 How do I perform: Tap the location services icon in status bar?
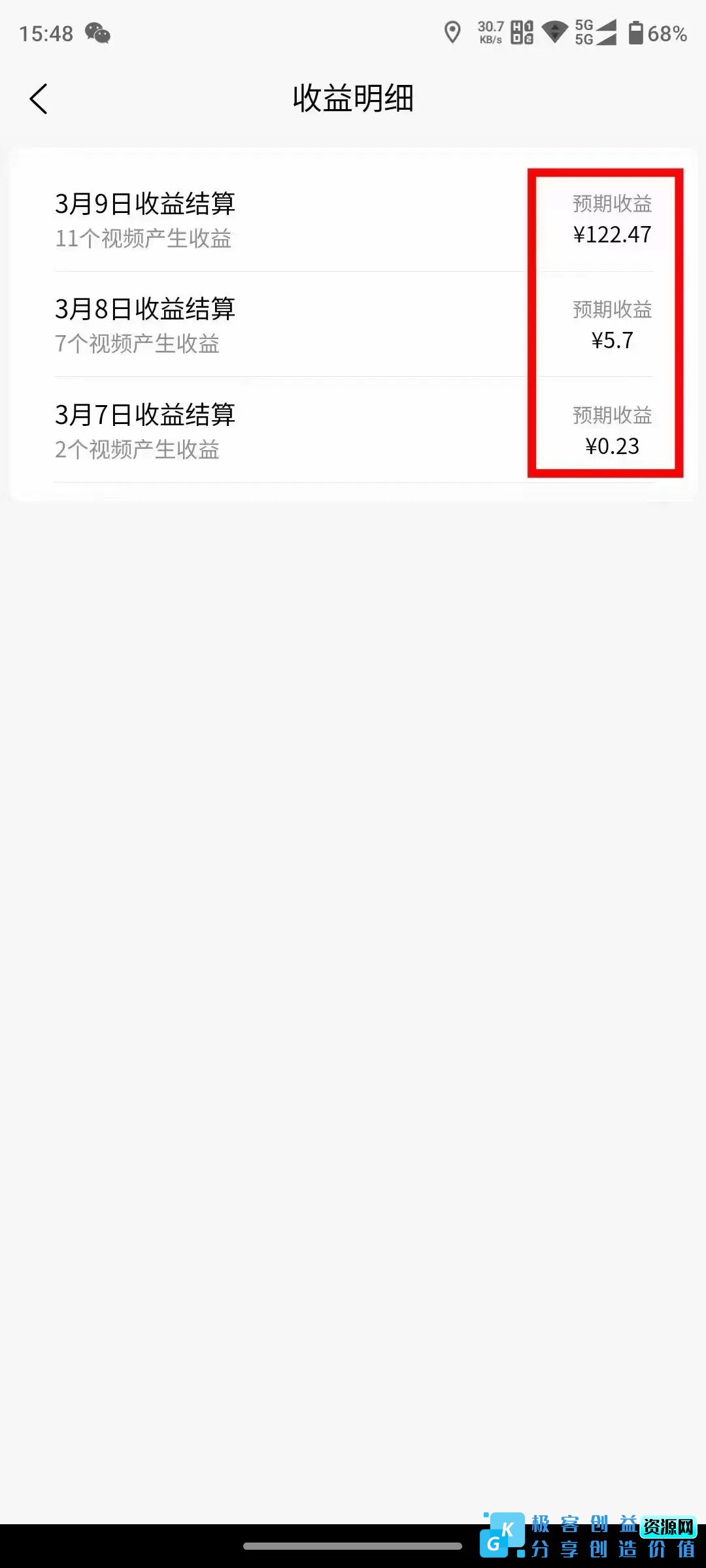452,33
